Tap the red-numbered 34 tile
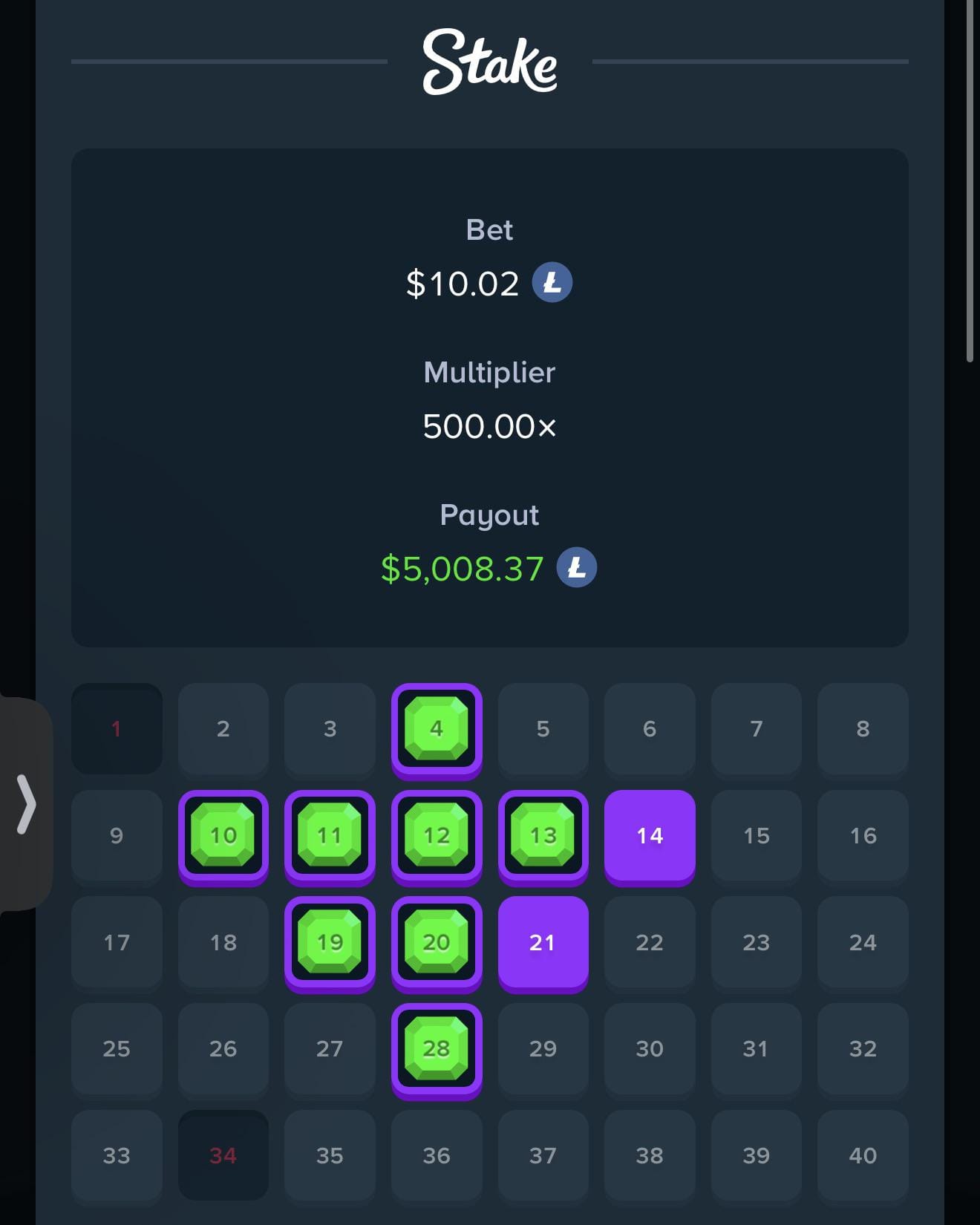This screenshot has height=1225, width=980. 223,1155
